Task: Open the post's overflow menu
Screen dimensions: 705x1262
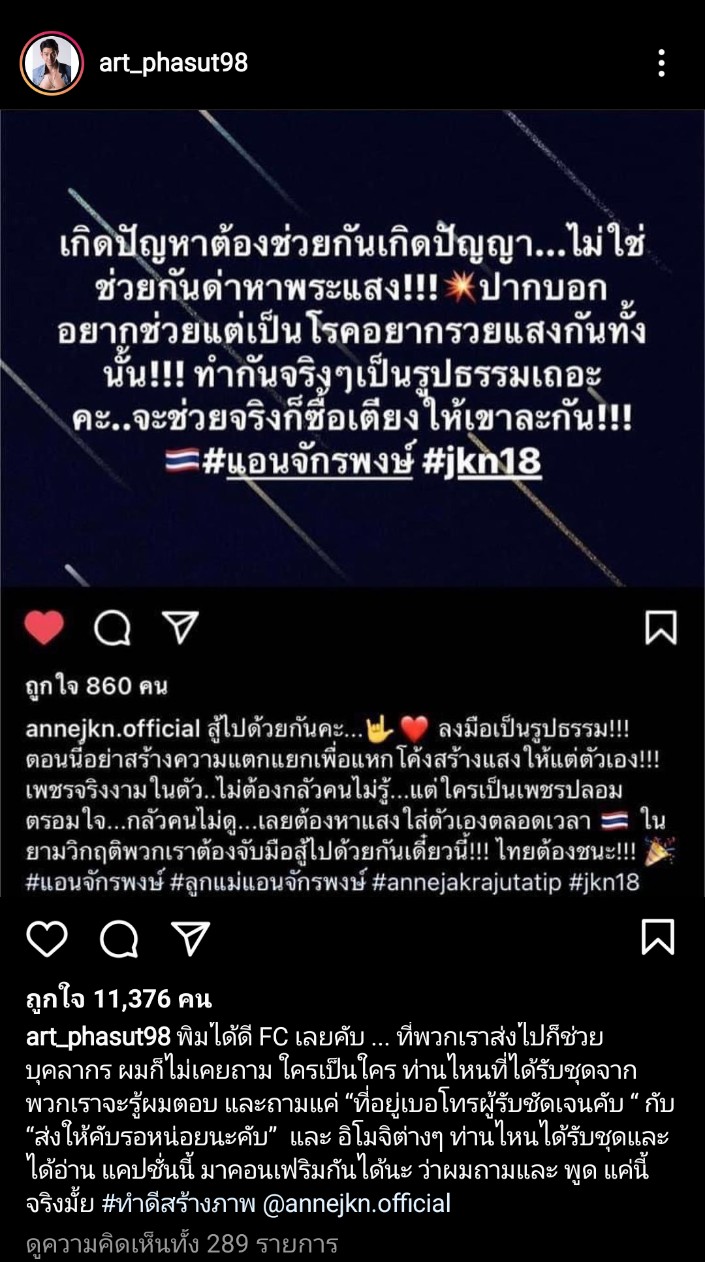Action: [x=661, y=63]
